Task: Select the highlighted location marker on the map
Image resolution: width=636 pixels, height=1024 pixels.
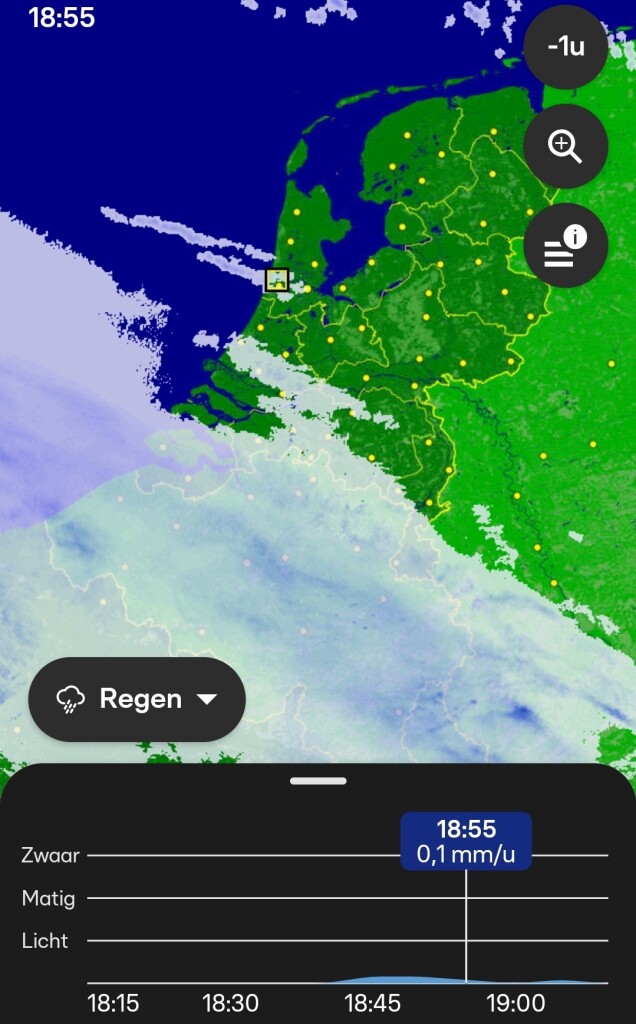Action: [x=277, y=280]
